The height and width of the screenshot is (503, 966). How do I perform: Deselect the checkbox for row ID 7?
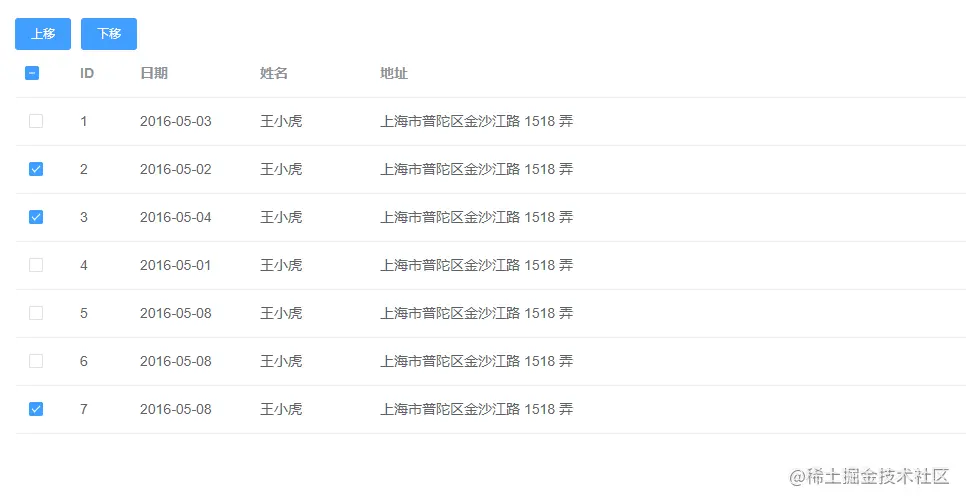pos(36,409)
